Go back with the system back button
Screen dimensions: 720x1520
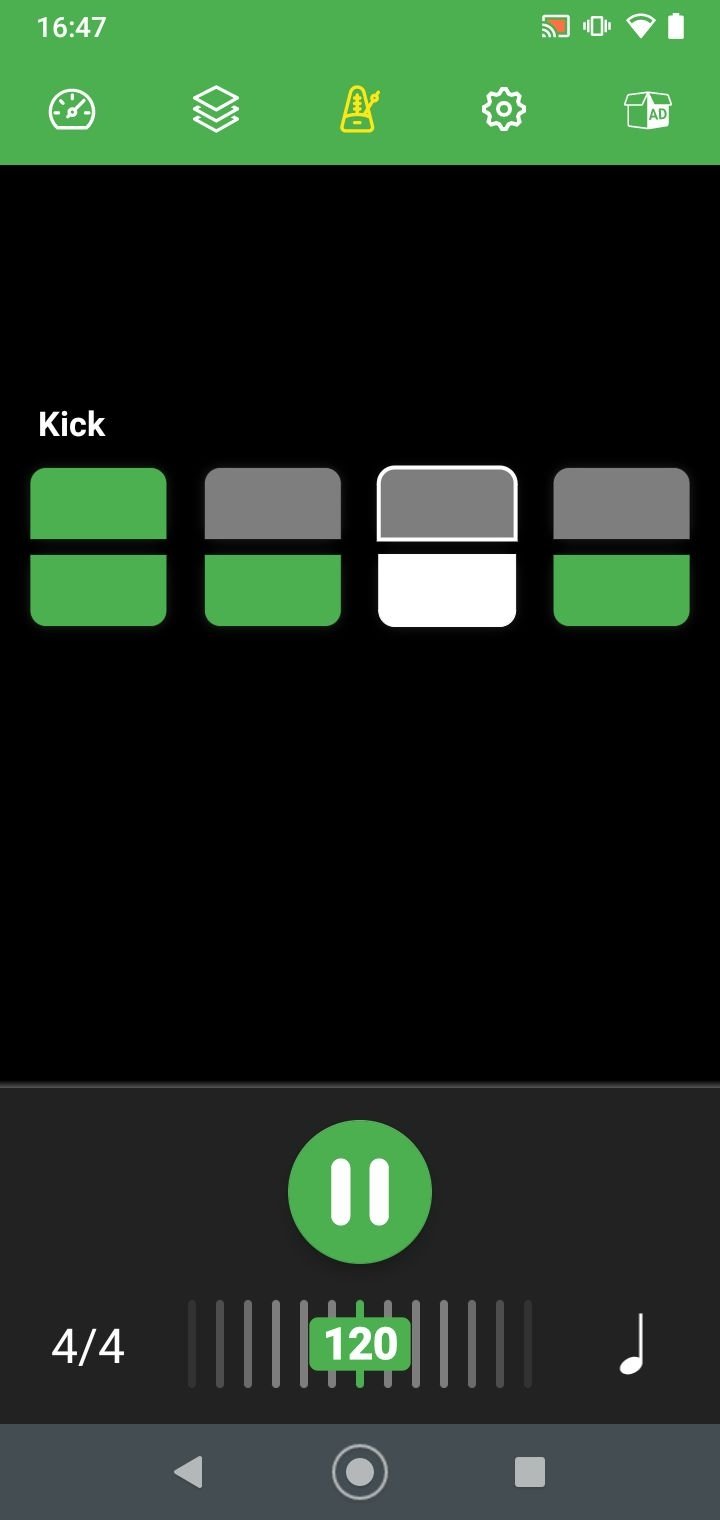coord(188,1471)
